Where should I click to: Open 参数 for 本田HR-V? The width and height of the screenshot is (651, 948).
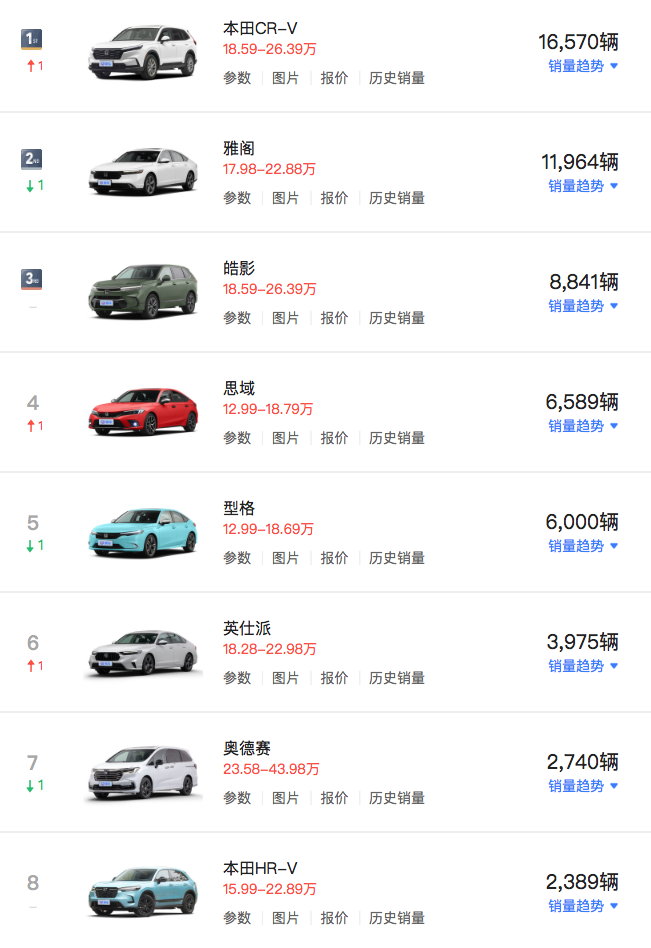point(237,918)
